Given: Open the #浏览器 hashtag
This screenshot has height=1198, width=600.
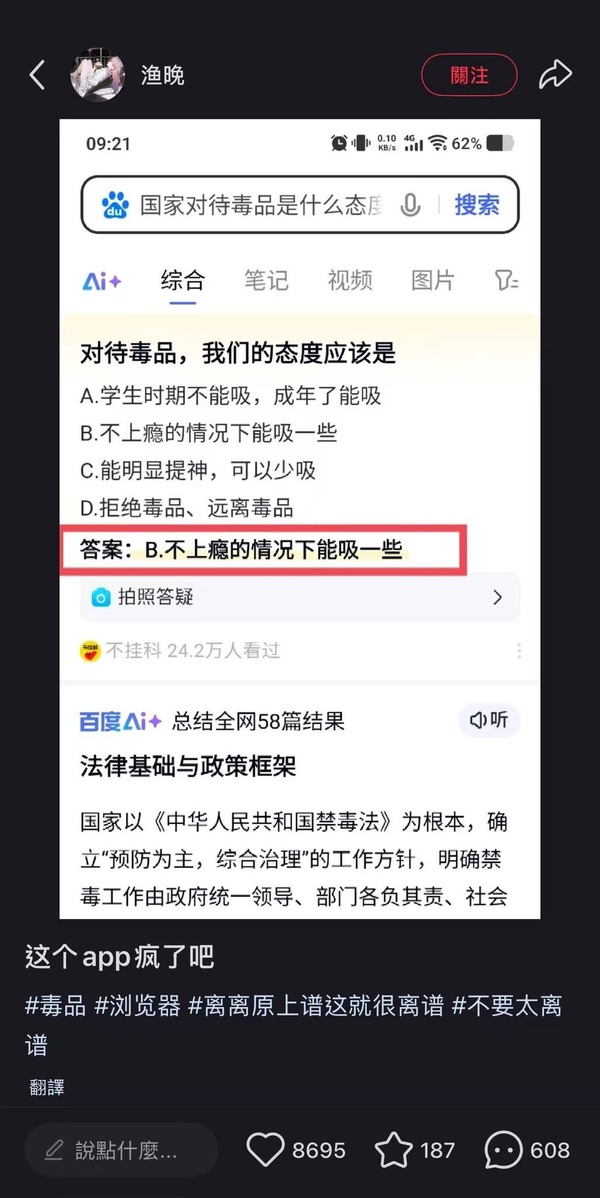Looking at the screenshot, I should pyautogui.click(x=136, y=1006).
